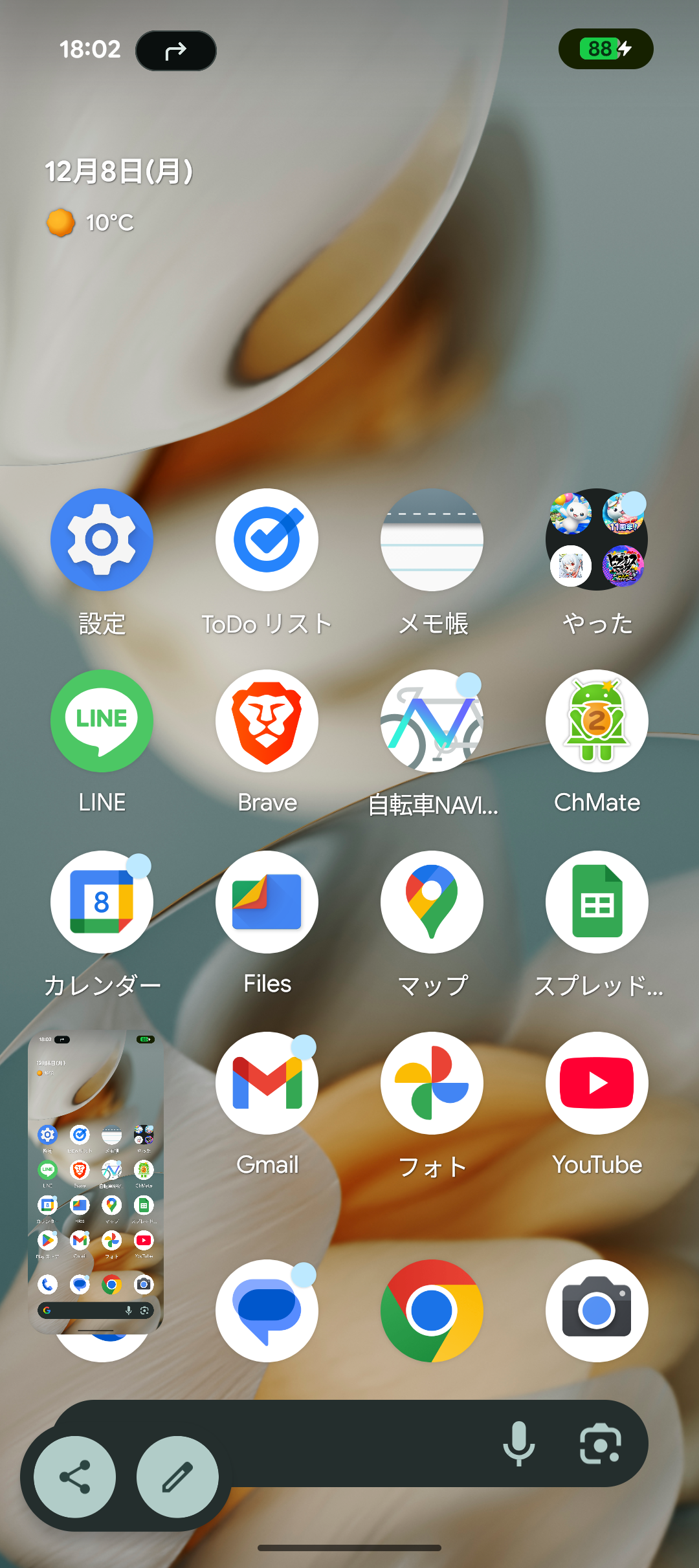Open the メモ帳 notepad app
The height and width of the screenshot is (1568, 699).
pyautogui.click(x=432, y=539)
